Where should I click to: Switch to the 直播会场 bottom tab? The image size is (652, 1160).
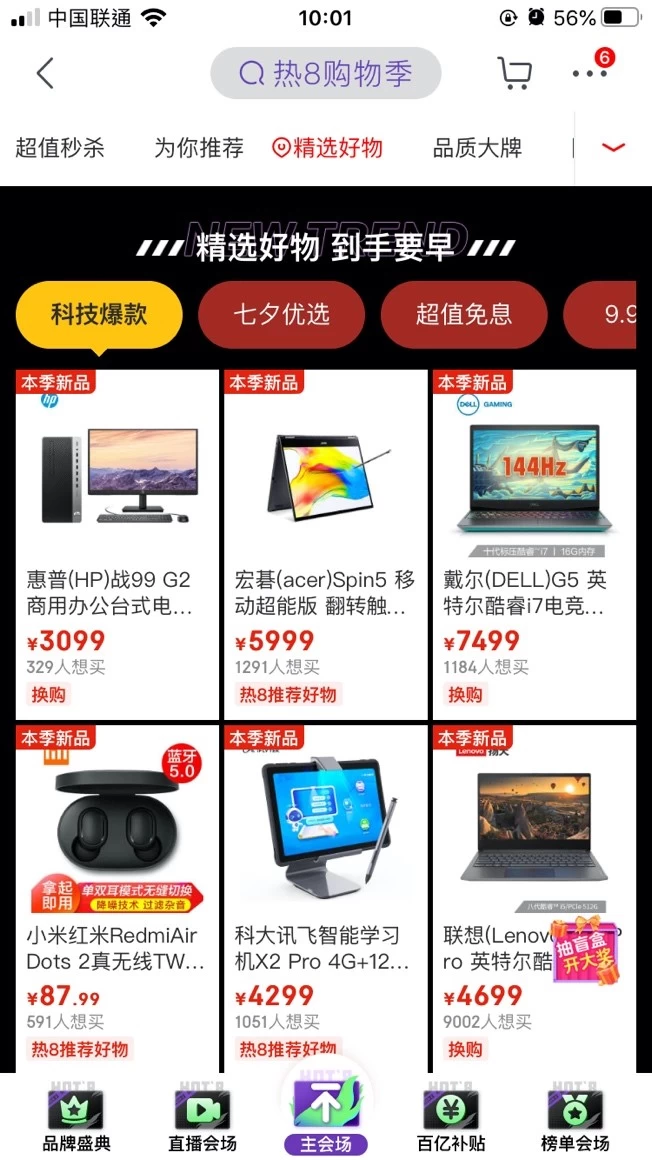[x=202, y=1120]
